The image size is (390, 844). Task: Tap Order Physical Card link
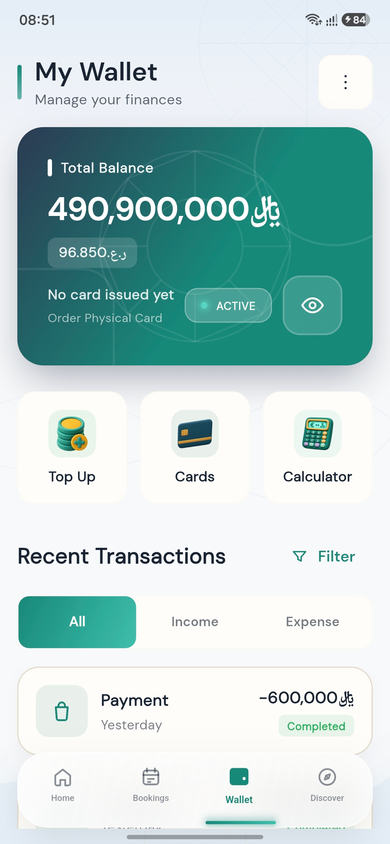[105, 318]
